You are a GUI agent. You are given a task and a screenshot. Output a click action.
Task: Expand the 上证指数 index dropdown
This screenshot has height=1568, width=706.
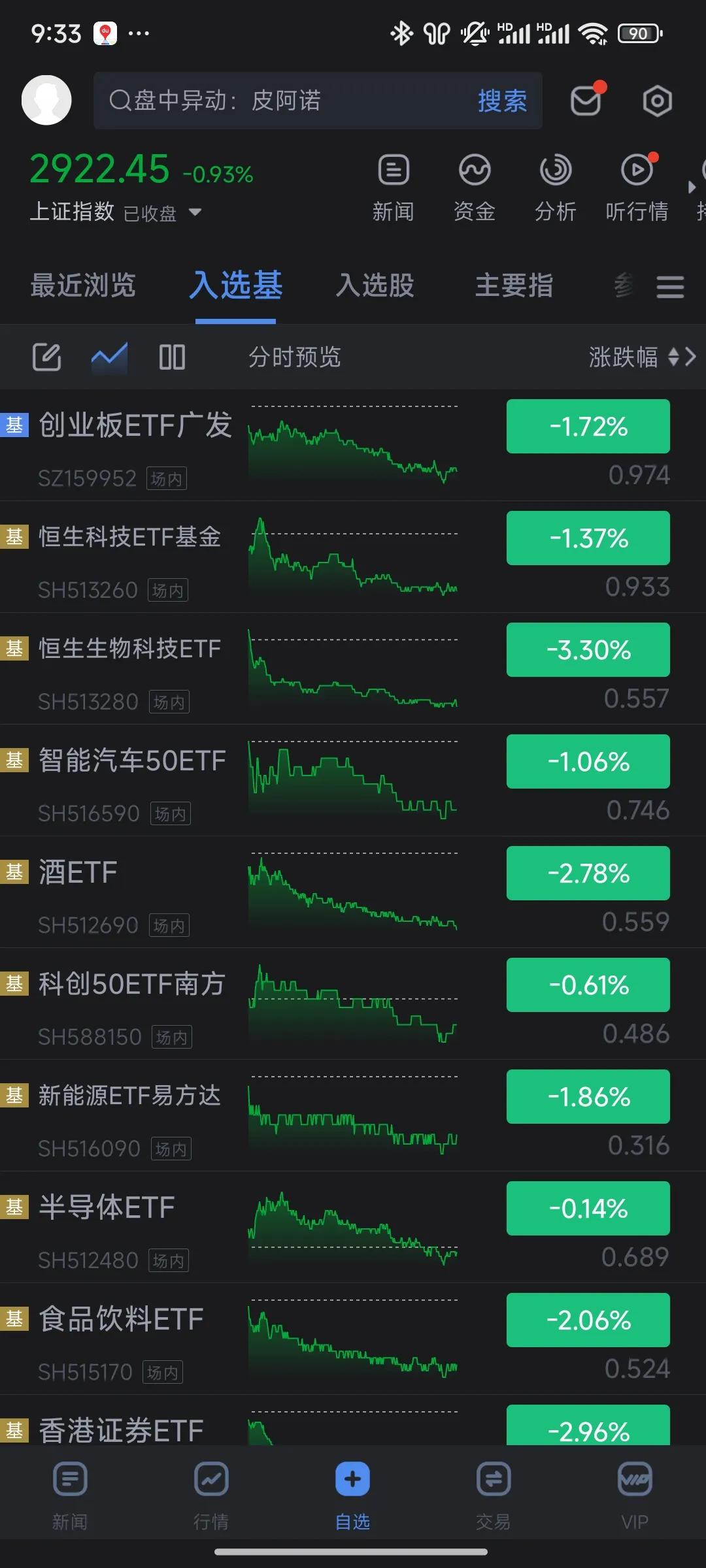pos(195,212)
